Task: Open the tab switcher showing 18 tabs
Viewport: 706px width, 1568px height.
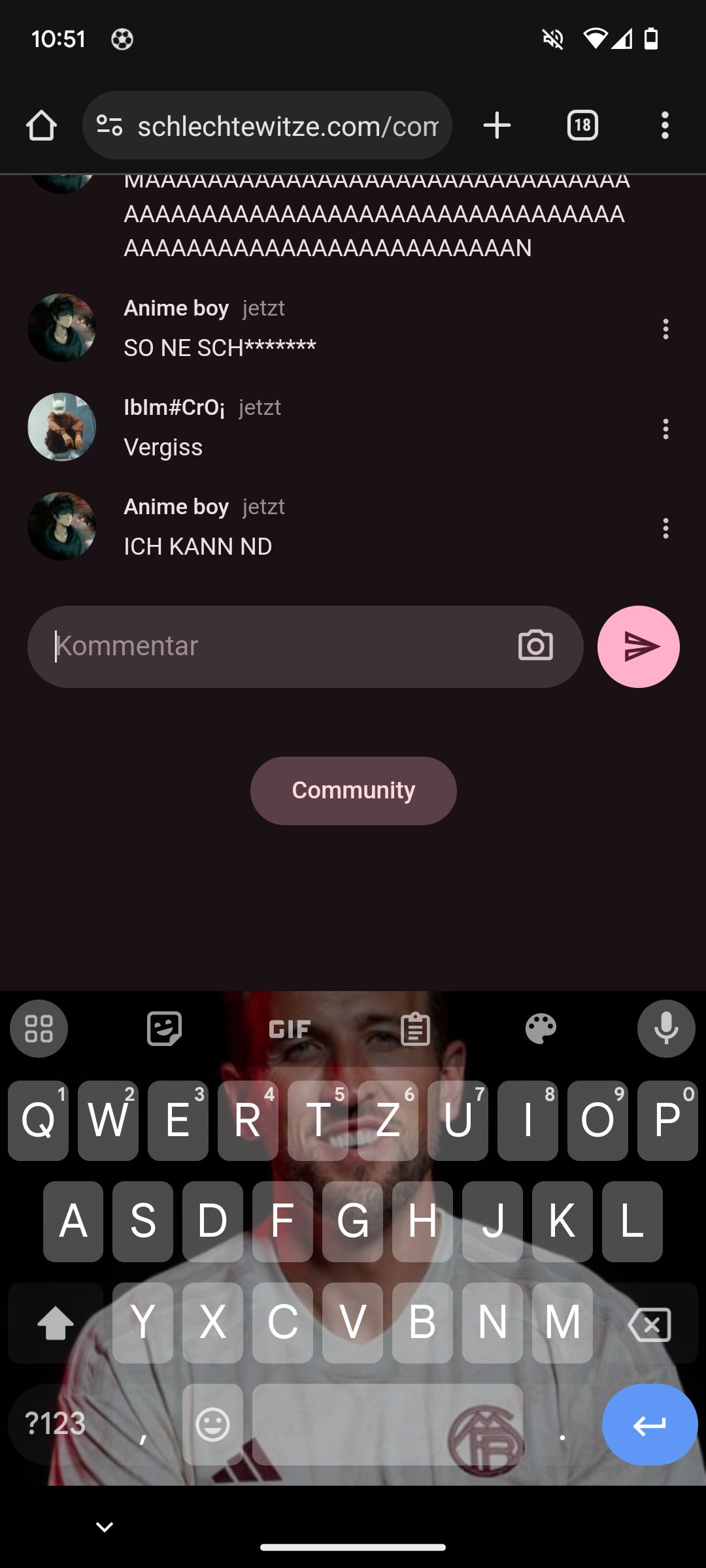Action: pos(582,125)
